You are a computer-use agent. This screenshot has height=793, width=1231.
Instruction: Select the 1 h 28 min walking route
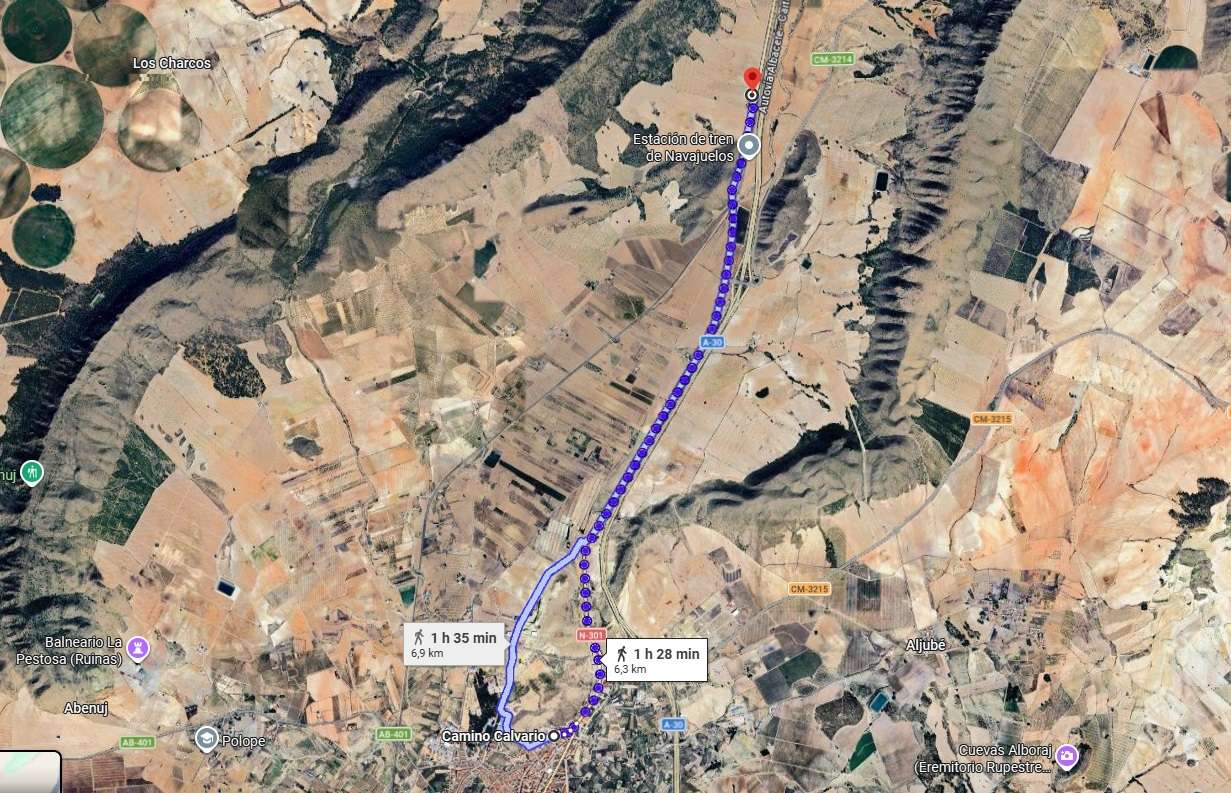(656, 660)
